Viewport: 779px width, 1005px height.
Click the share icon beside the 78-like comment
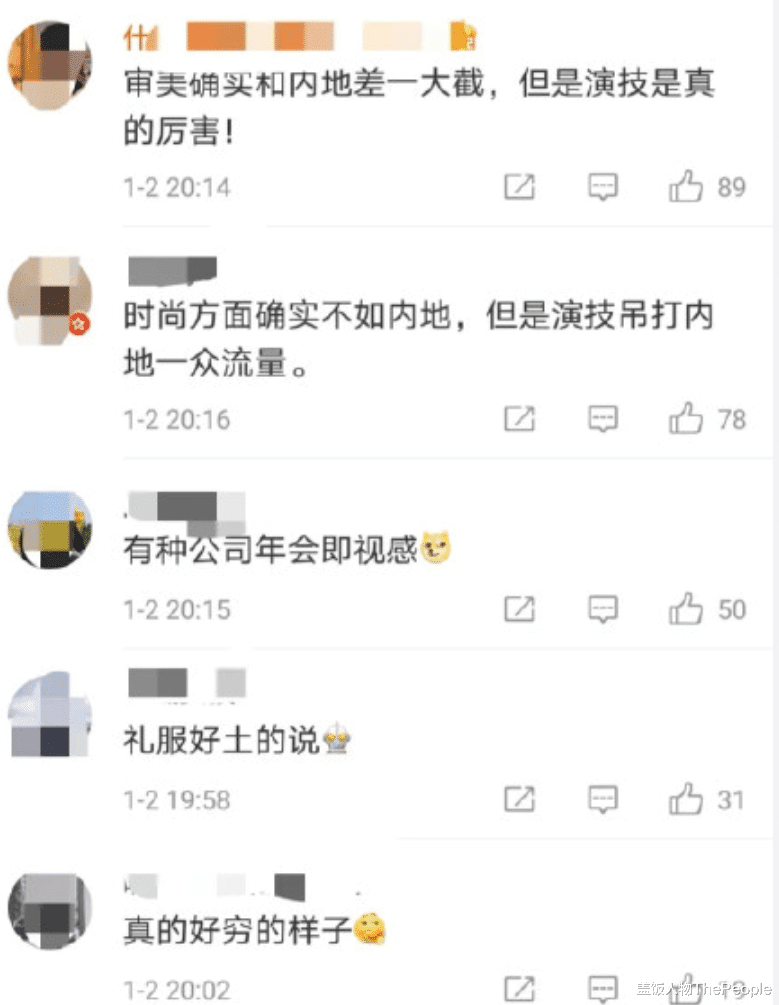pos(519,420)
